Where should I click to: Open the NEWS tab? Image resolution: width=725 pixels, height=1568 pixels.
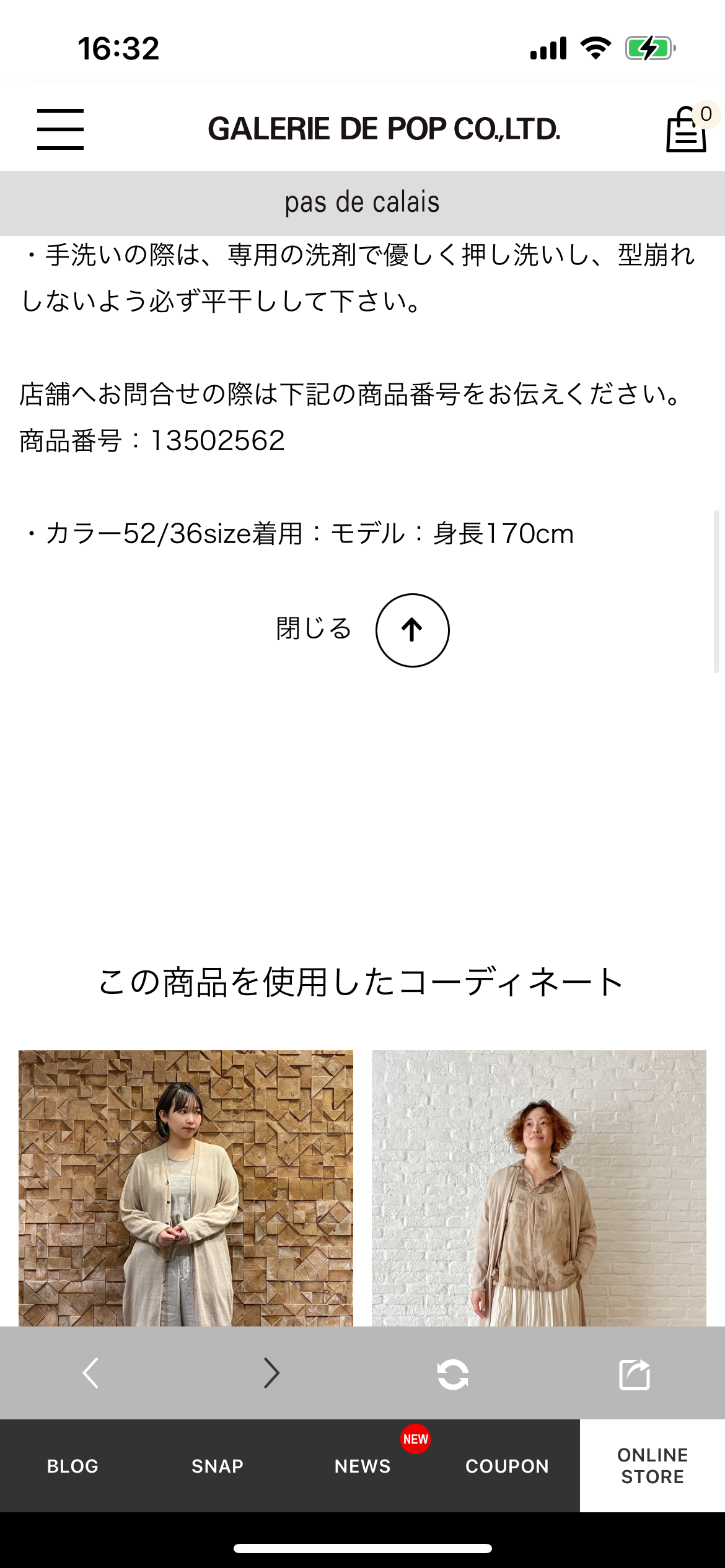click(x=362, y=1466)
